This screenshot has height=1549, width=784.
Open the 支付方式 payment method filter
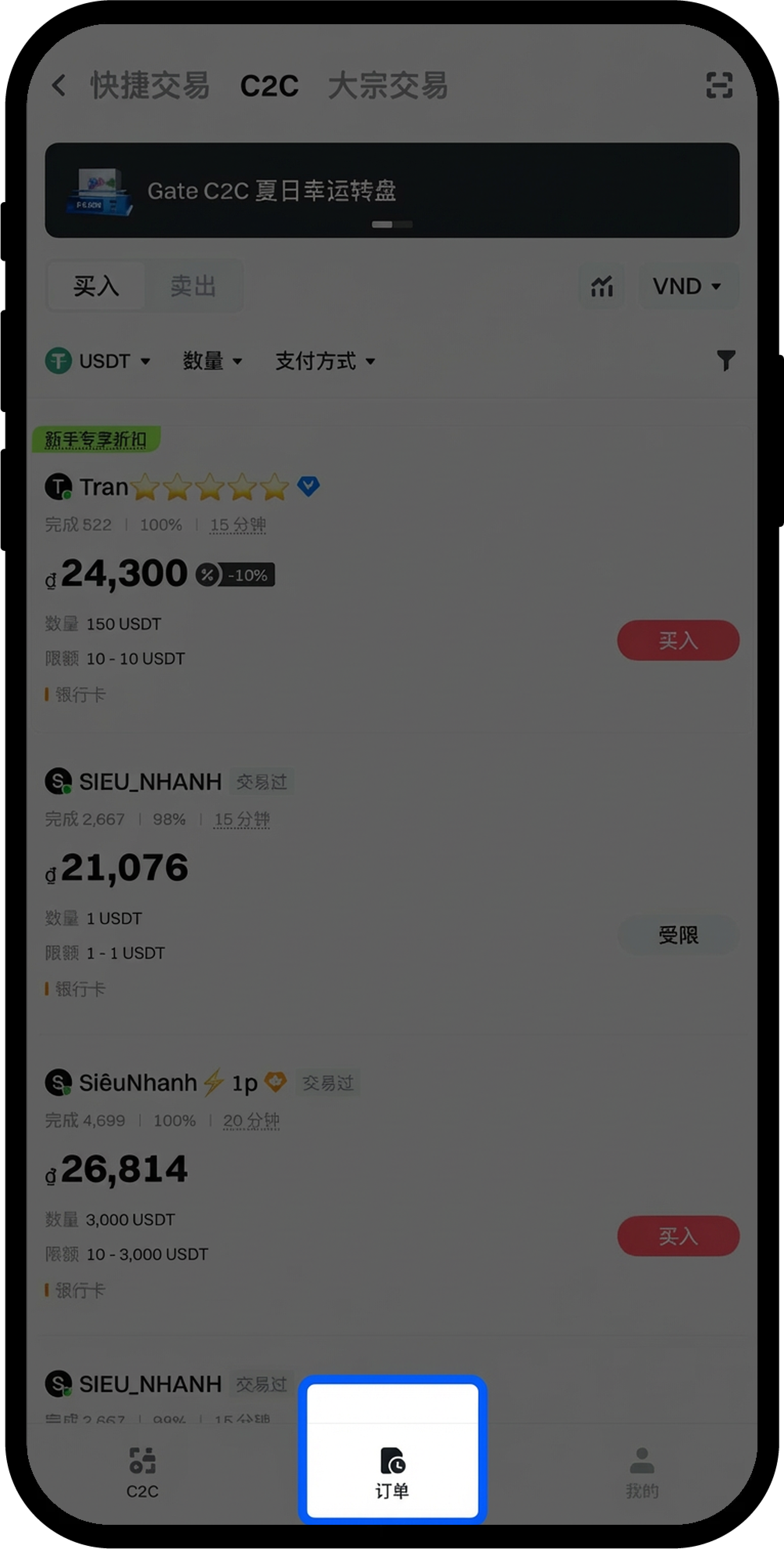[x=325, y=361]
